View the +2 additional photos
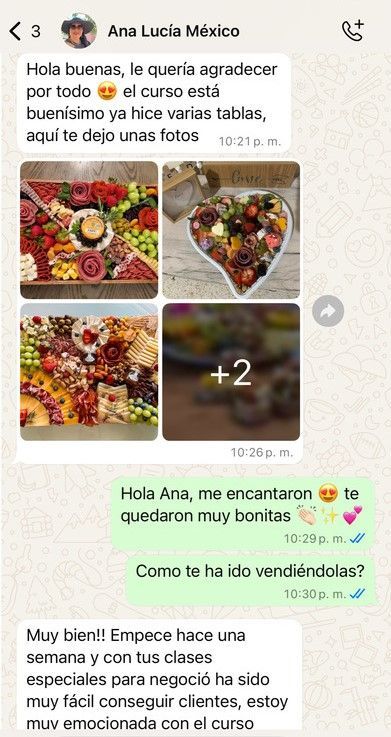This screenshot has height=737, width=391. click(x=231, y=372)
